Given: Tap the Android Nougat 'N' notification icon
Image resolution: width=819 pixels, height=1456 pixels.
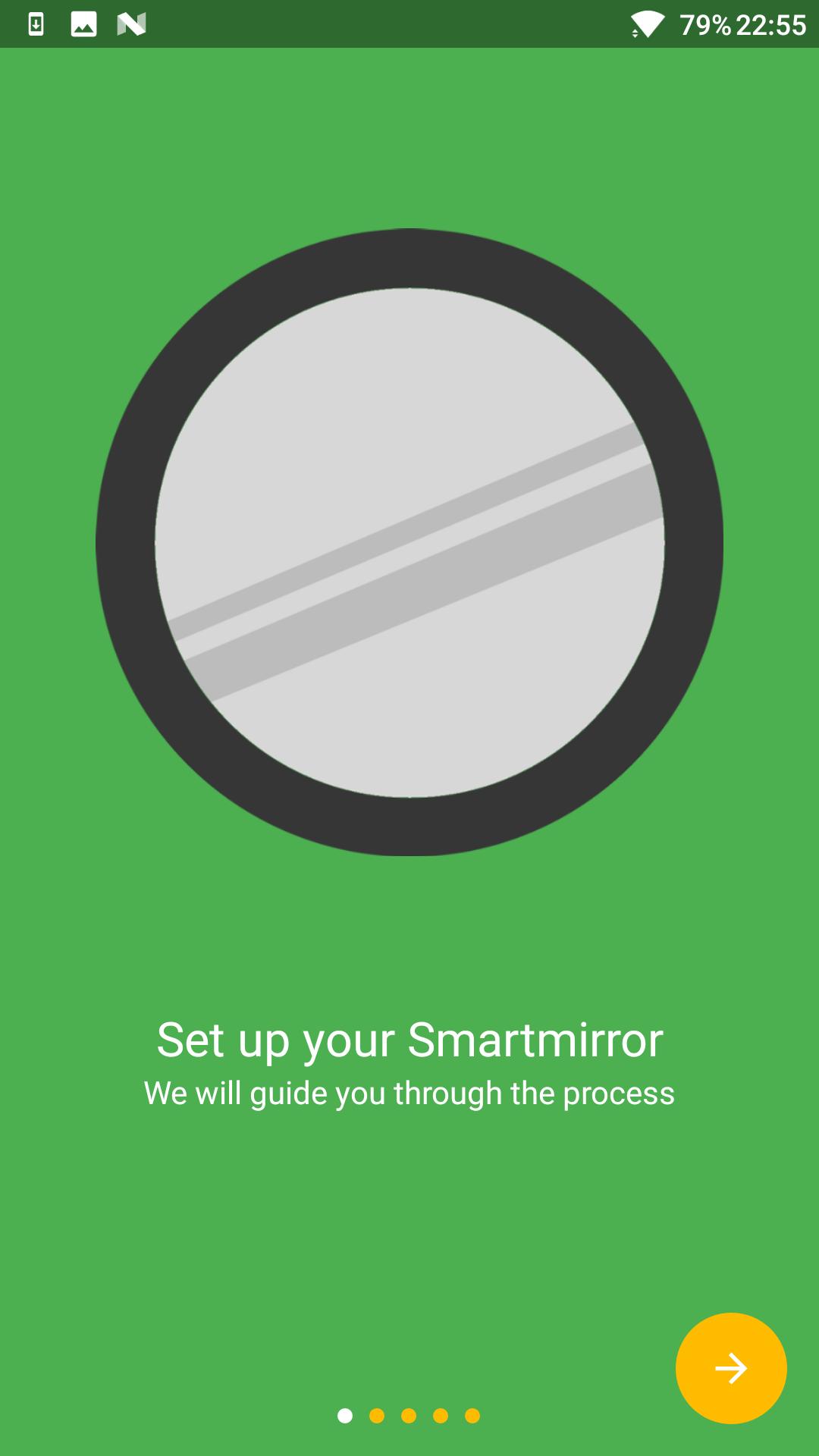Looking at the screenshot, I should (133, 23).
